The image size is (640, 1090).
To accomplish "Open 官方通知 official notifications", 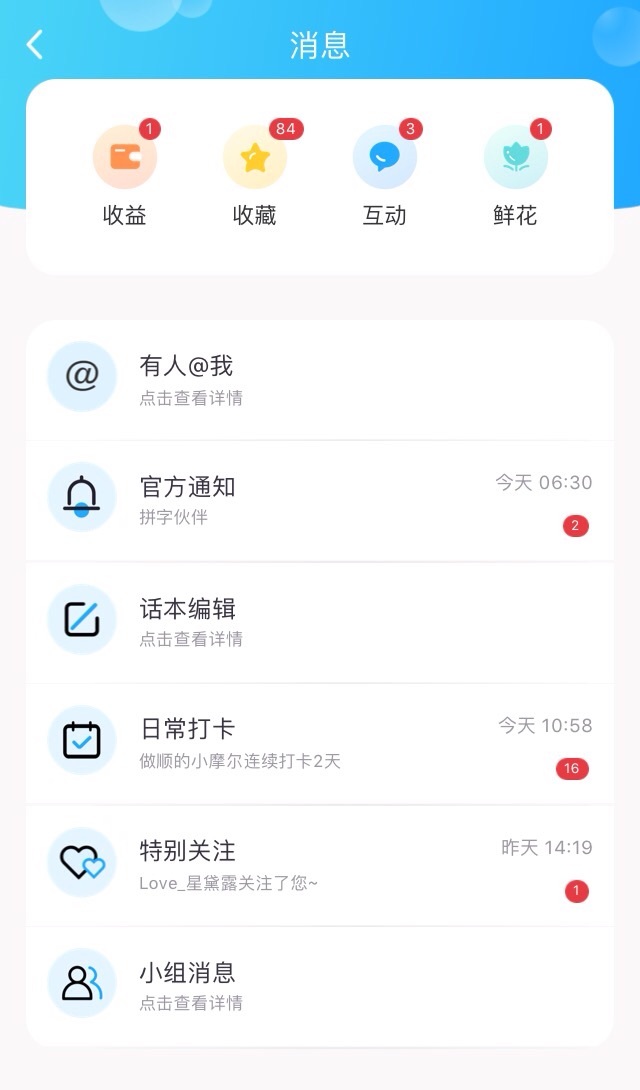I will [320, 501].
